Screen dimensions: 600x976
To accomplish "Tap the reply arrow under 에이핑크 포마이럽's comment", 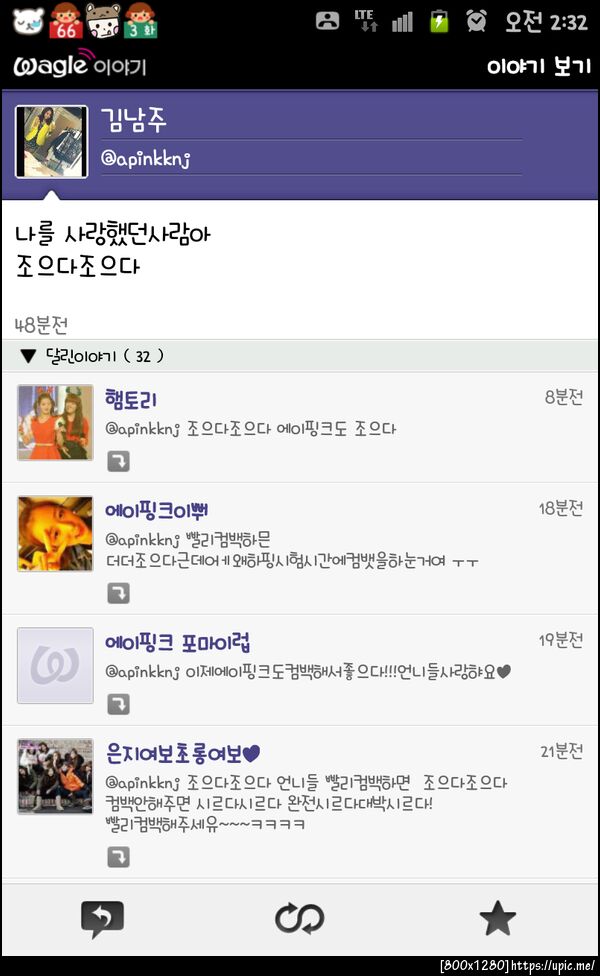I will 118,704.
